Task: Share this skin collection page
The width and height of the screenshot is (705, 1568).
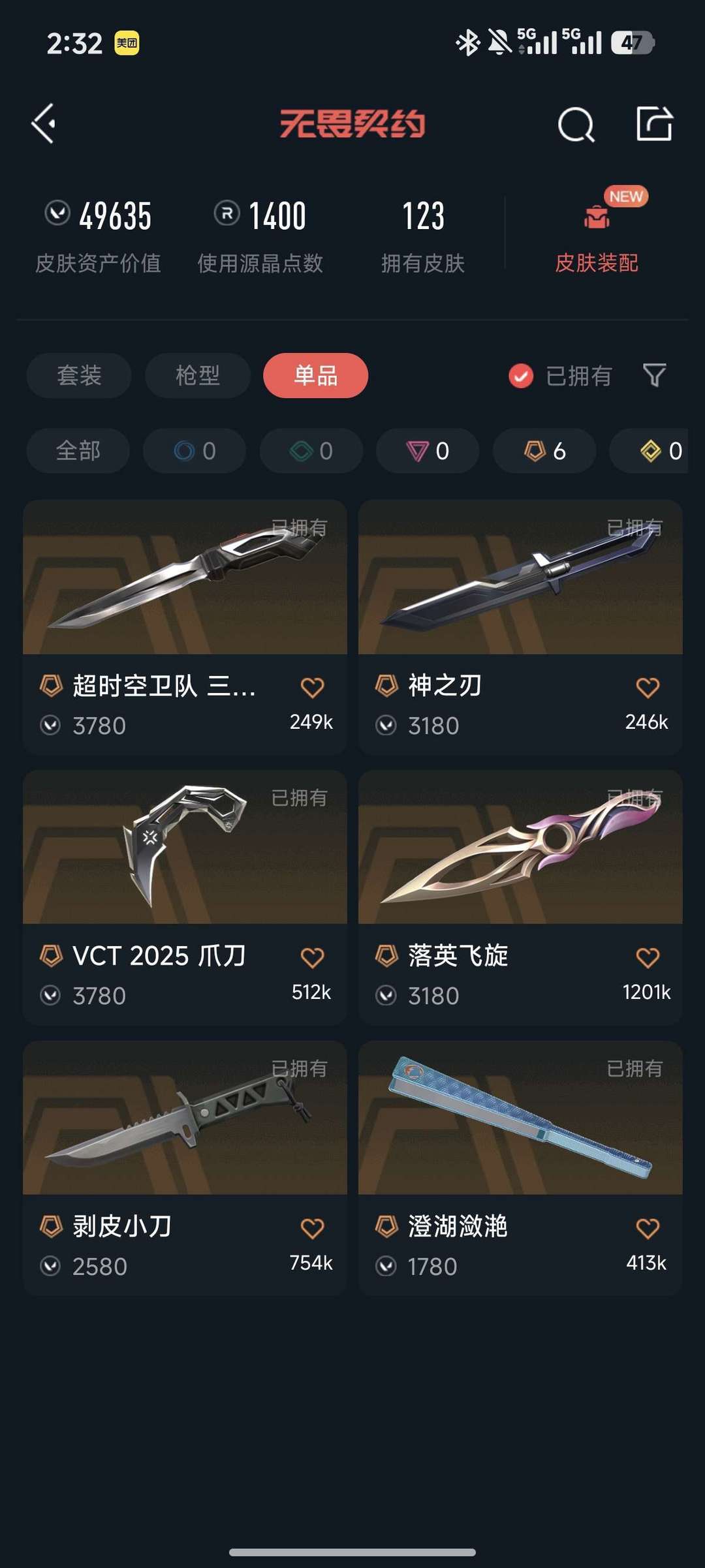Action: pos(654,123)
